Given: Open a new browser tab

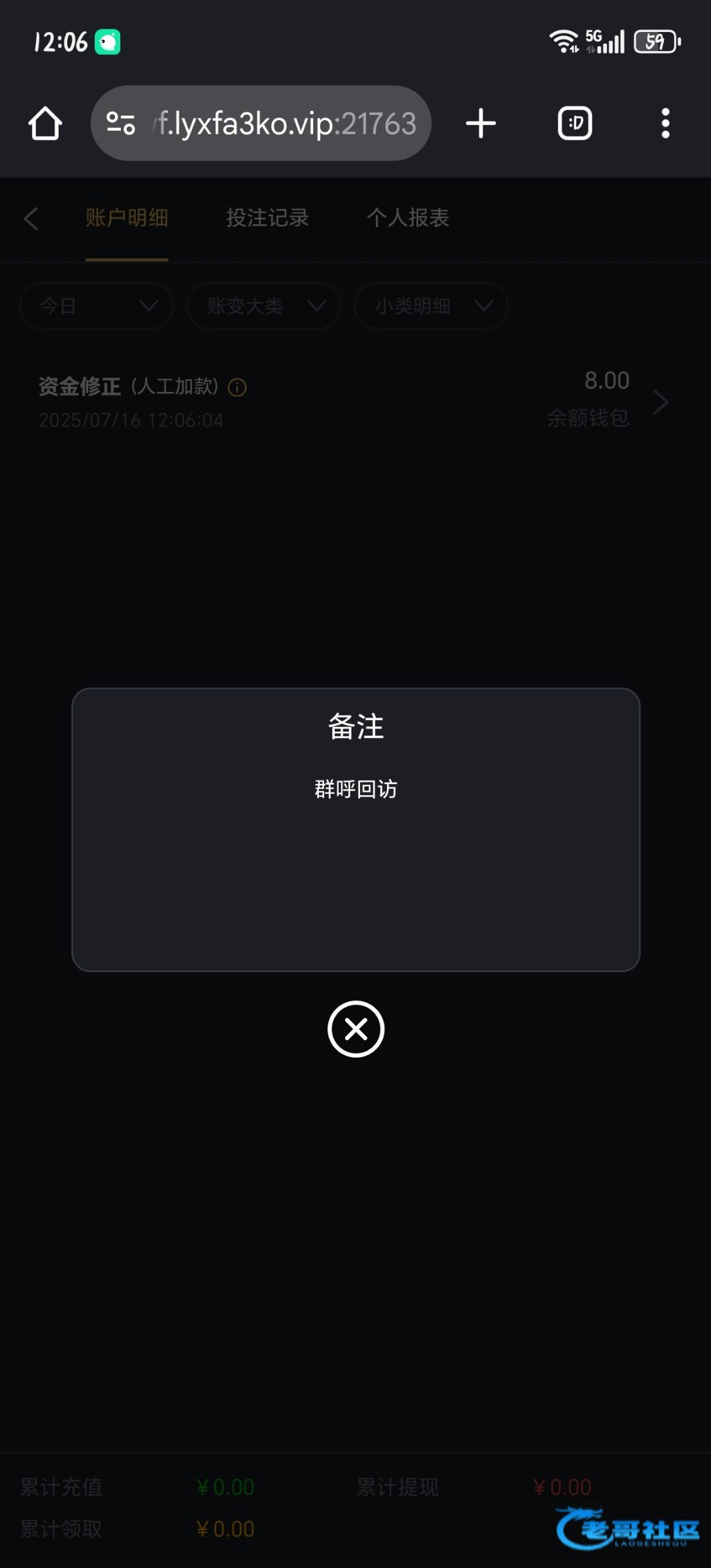Looking at the screenshot, I should pyautogui.click(x=481, y=123).
